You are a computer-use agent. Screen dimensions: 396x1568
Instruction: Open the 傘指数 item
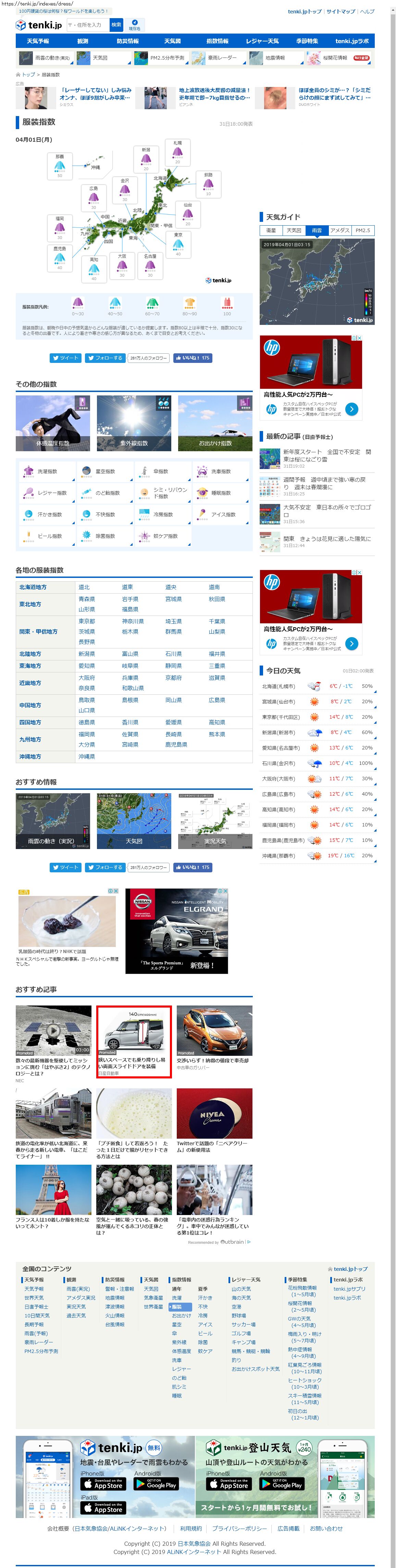pyautogui.click(x=161, y=471)
